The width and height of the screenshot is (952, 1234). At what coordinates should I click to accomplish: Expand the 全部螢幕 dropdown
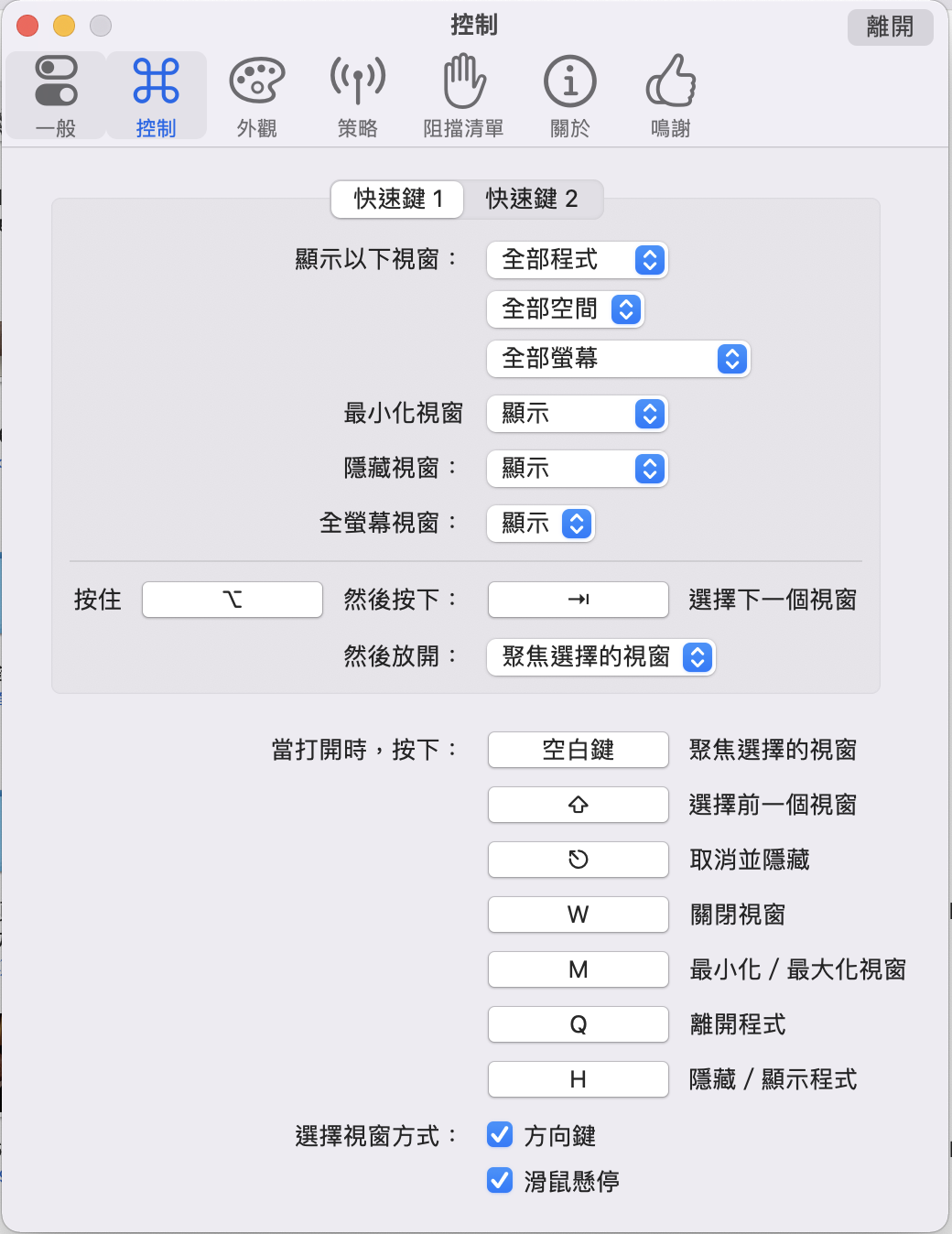[x=618, y=359]
